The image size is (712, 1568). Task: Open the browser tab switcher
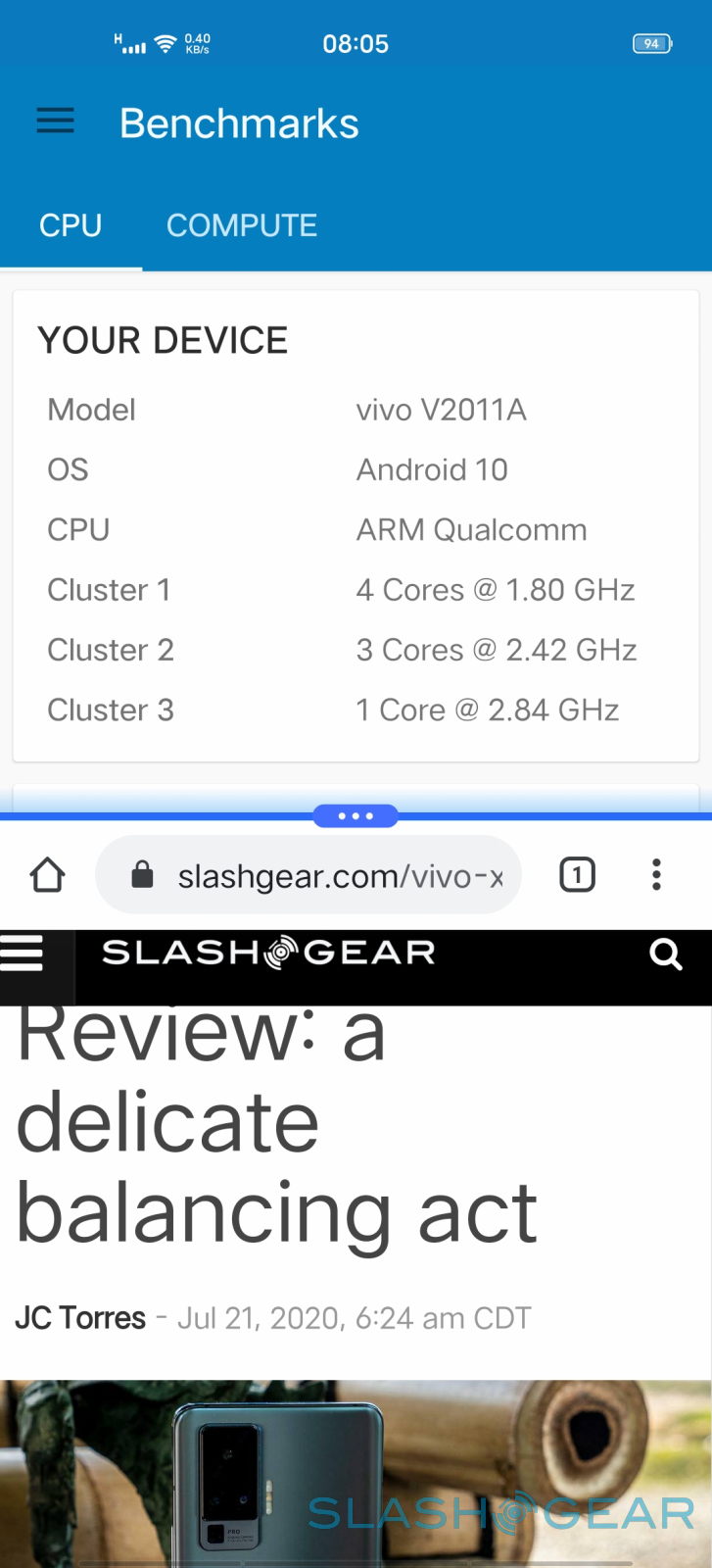coord(577,874)
